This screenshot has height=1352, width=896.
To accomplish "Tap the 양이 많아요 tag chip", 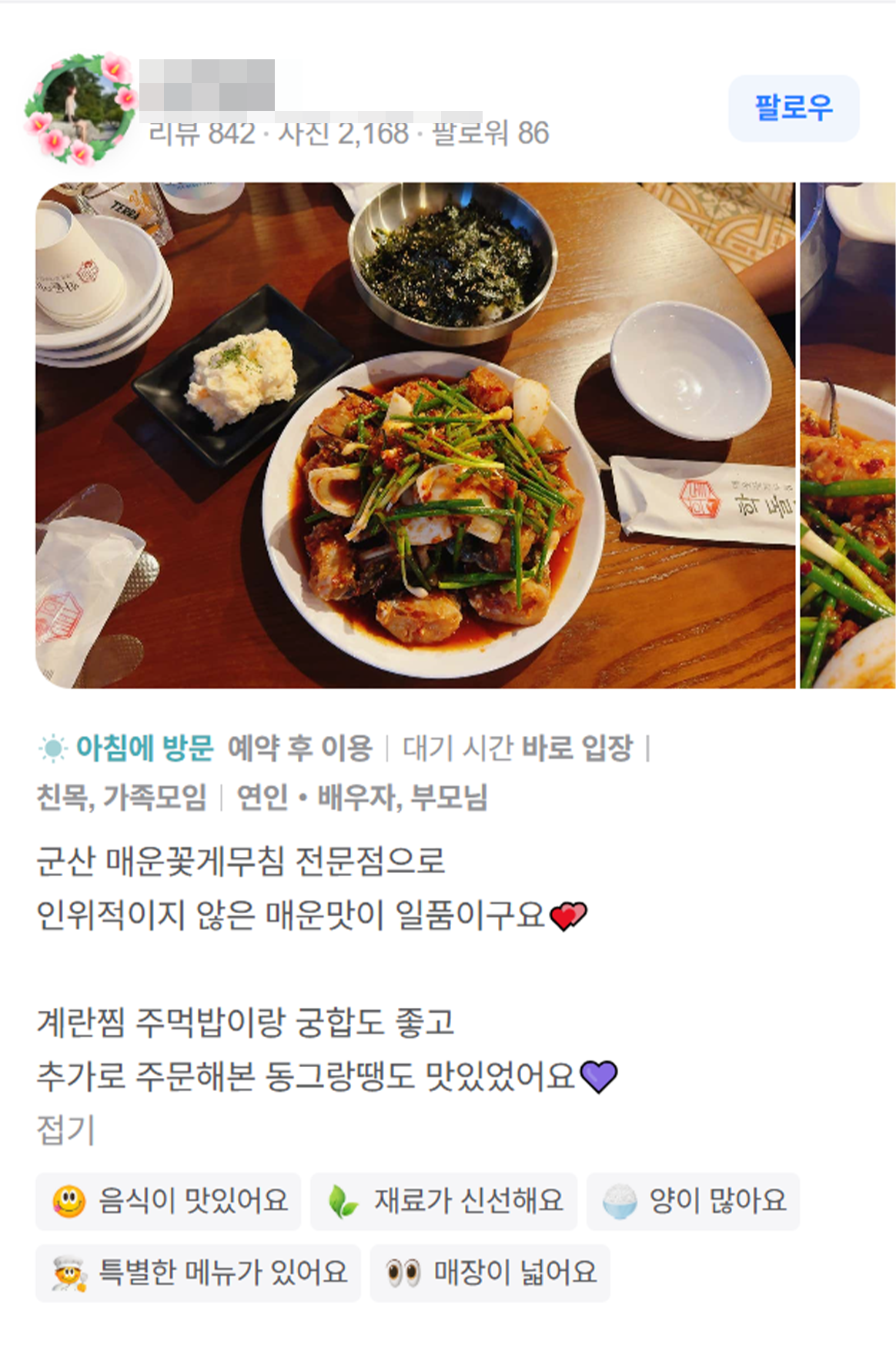I will (x=693, y=1201).
